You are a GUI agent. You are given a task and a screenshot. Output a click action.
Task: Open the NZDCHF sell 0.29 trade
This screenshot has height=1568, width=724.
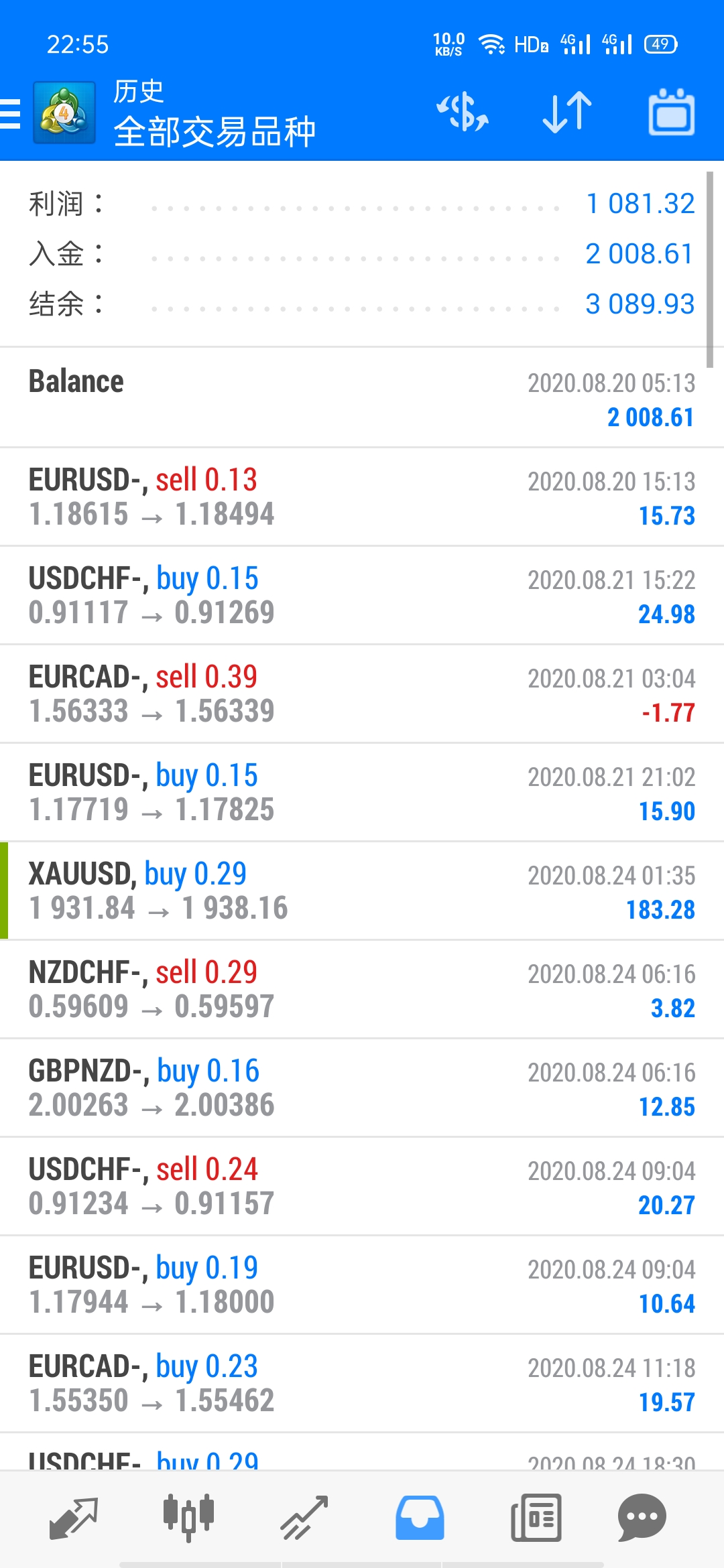362,990
